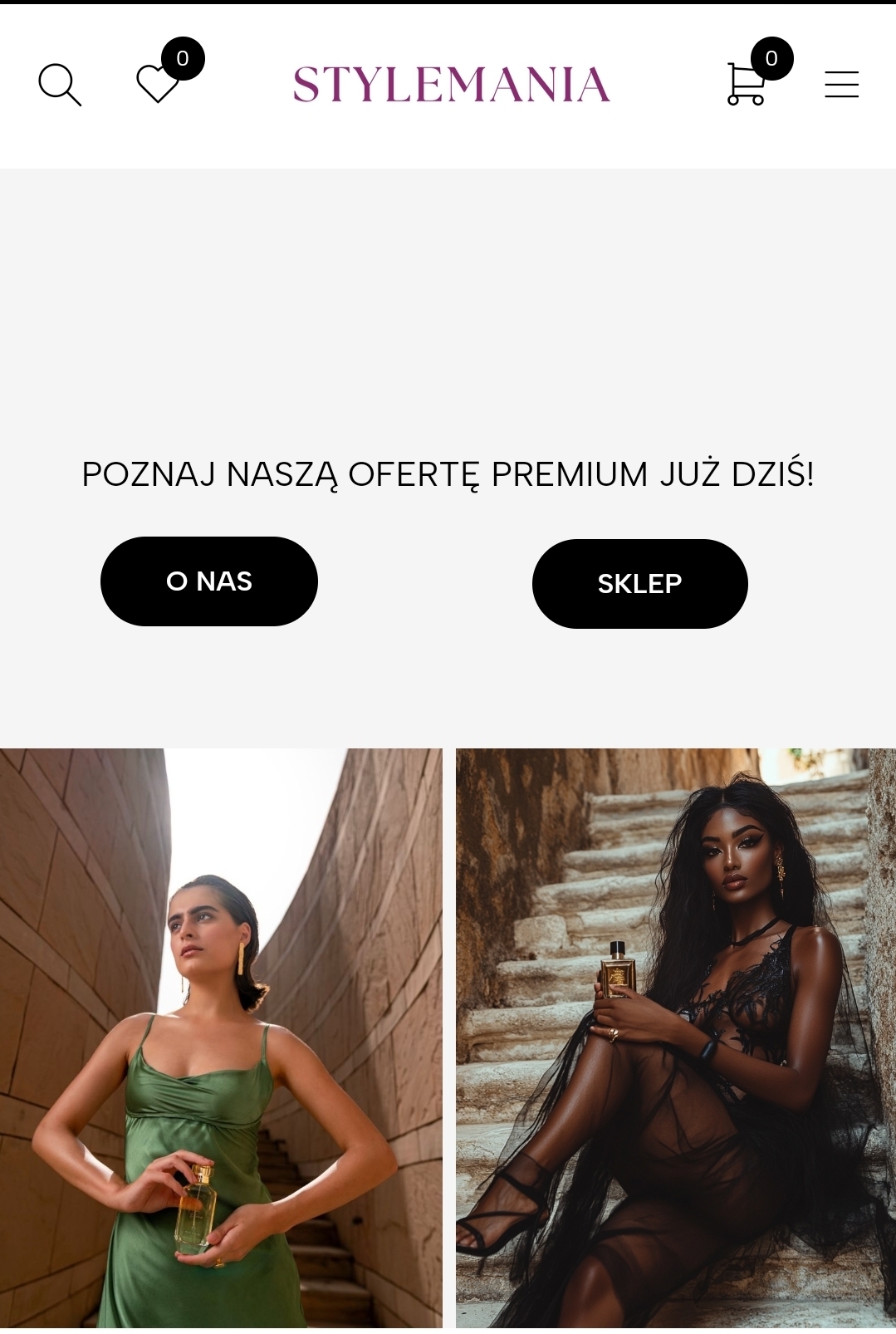The image size is (896, 1334).
Task: Go to the SKLEP shop button
Action: point(639,584)
